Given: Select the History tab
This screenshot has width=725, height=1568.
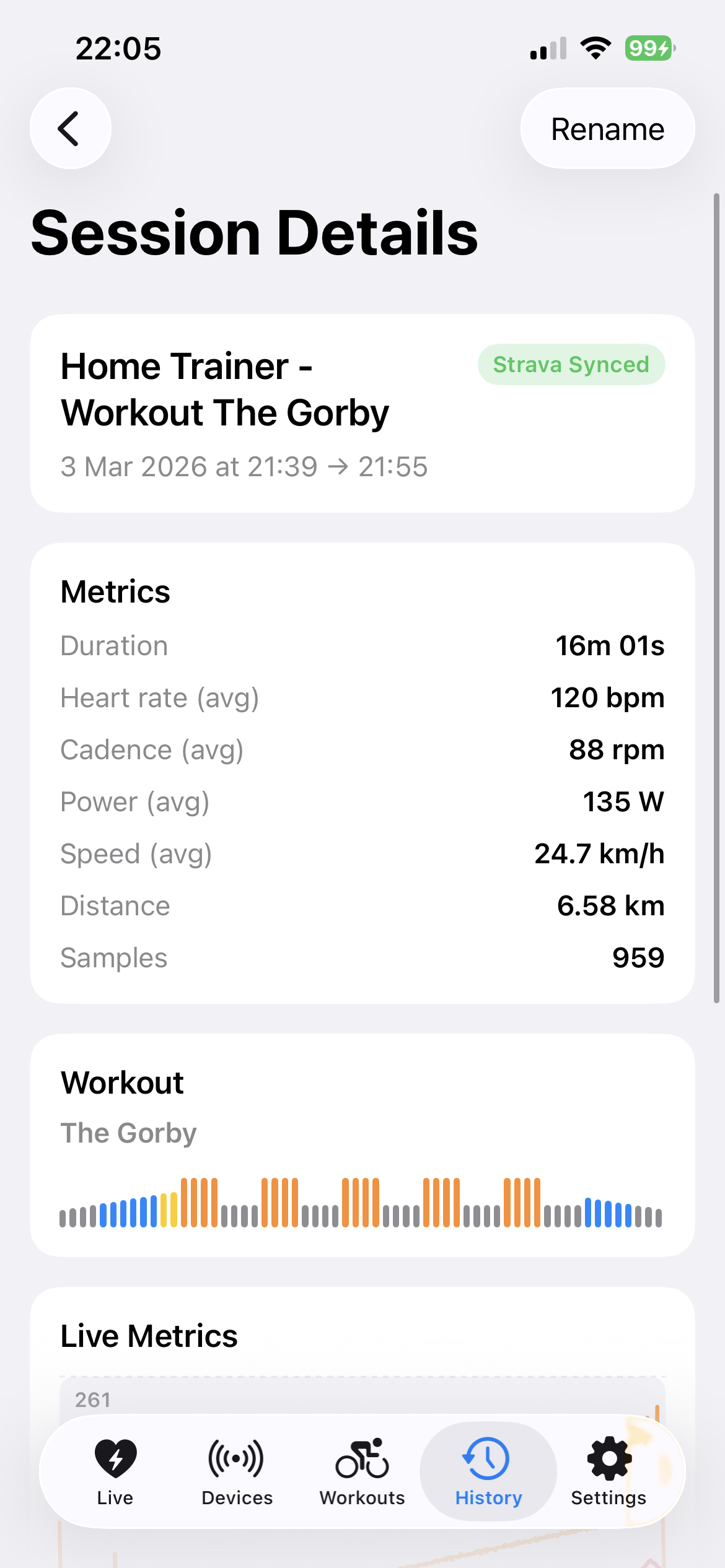Looking at the screenshot, I should tap(488, 1471).
